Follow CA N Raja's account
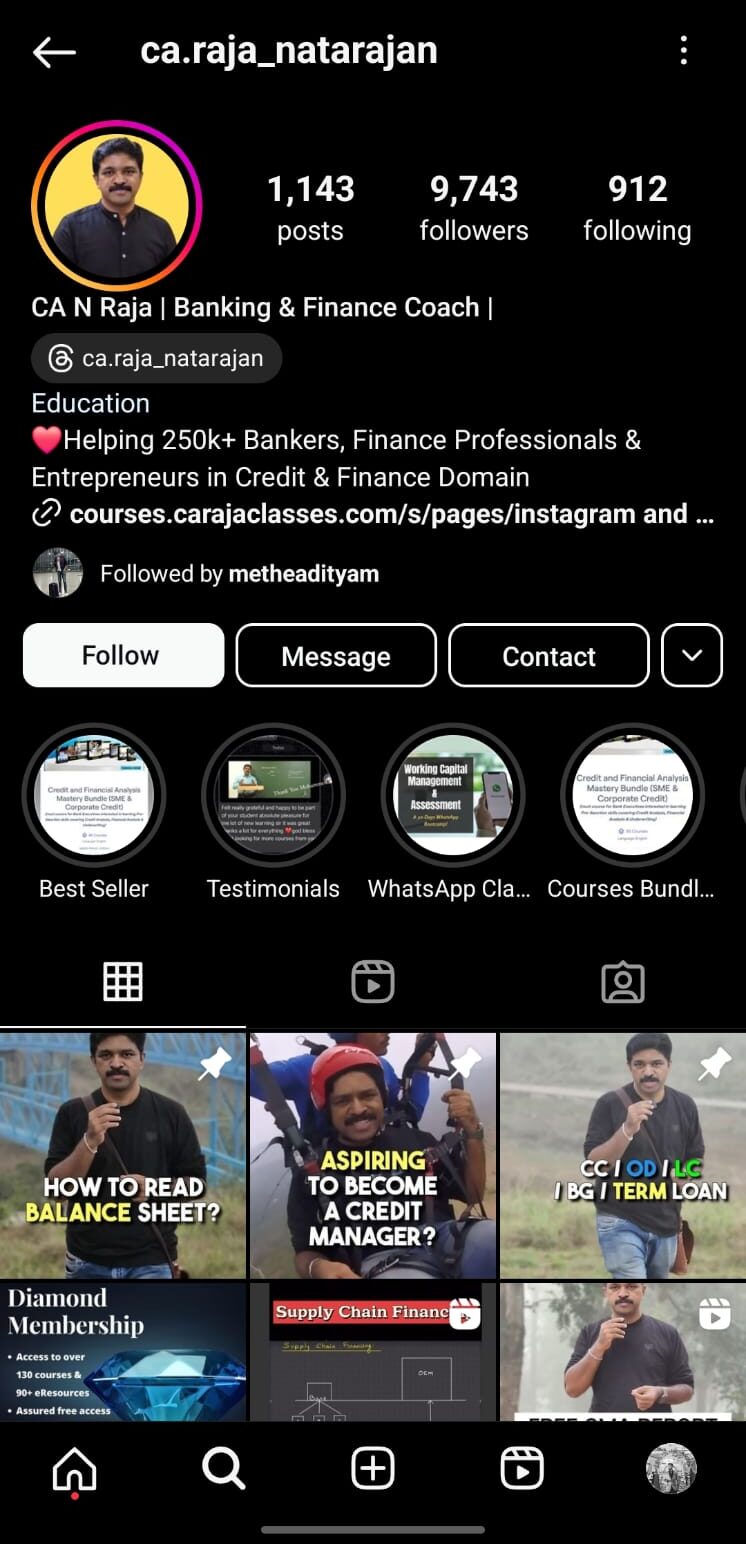746x1544 pixels. 123,655
